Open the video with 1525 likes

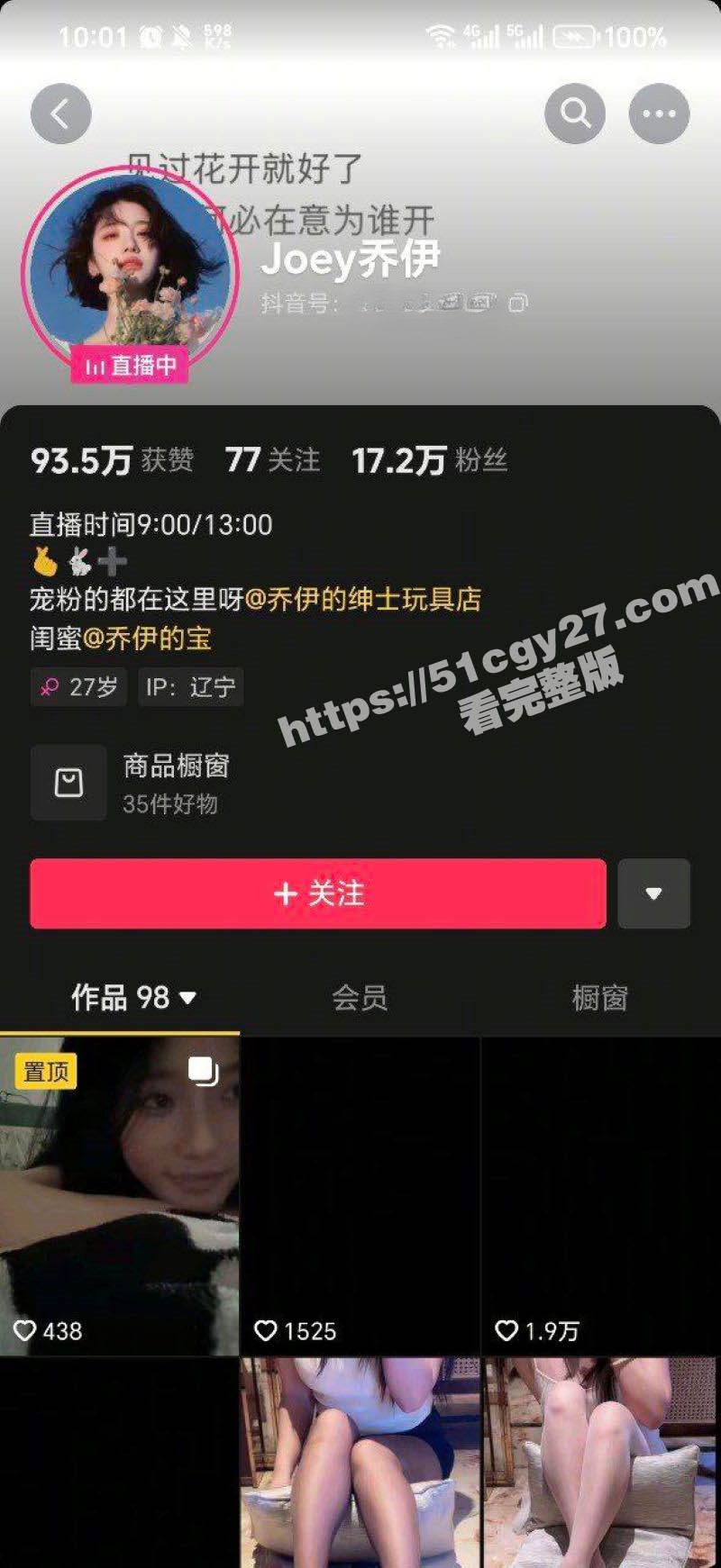coord(360,1196)
